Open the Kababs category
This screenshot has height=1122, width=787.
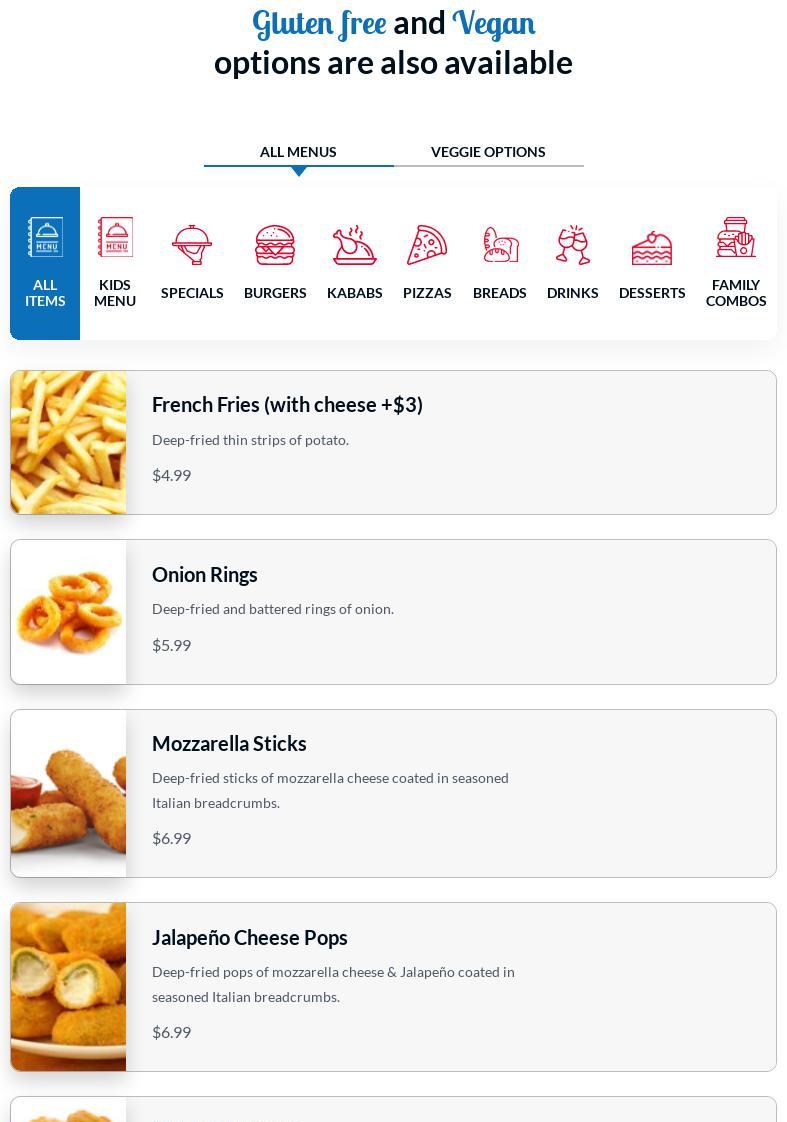[354, 263]
